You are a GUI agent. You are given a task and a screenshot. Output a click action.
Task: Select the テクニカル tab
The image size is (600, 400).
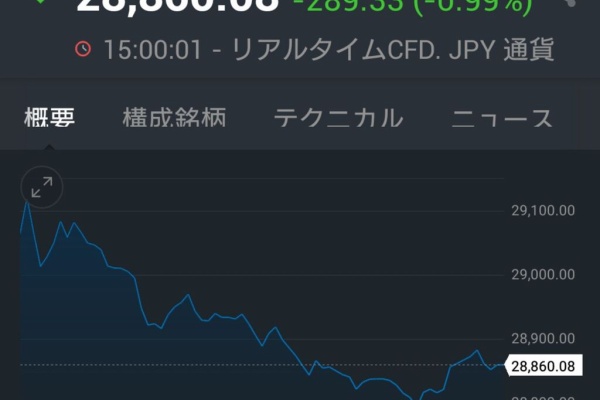(338, 118)
